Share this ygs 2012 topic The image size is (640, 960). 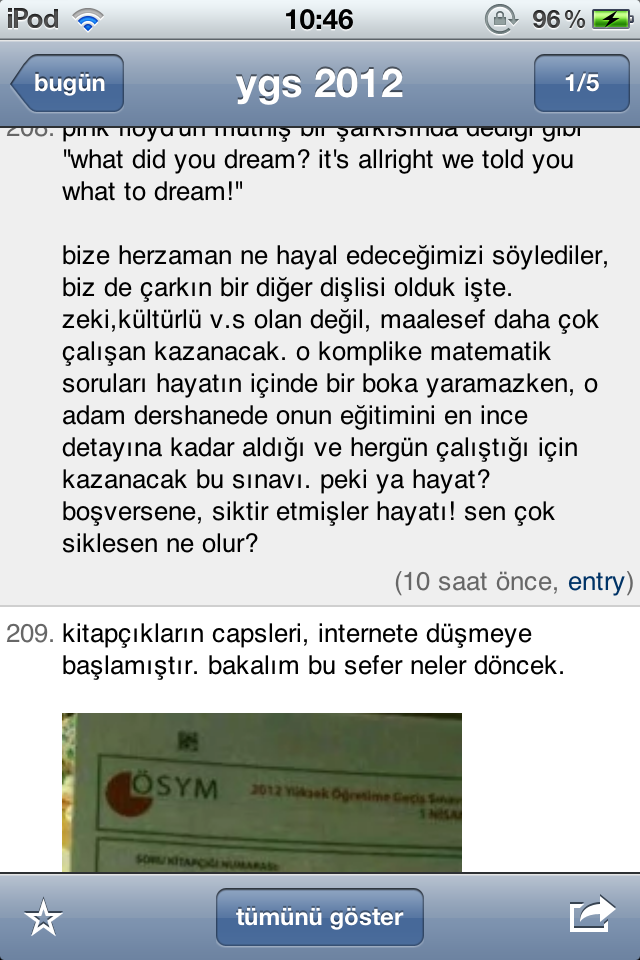(x=591, y=916)
